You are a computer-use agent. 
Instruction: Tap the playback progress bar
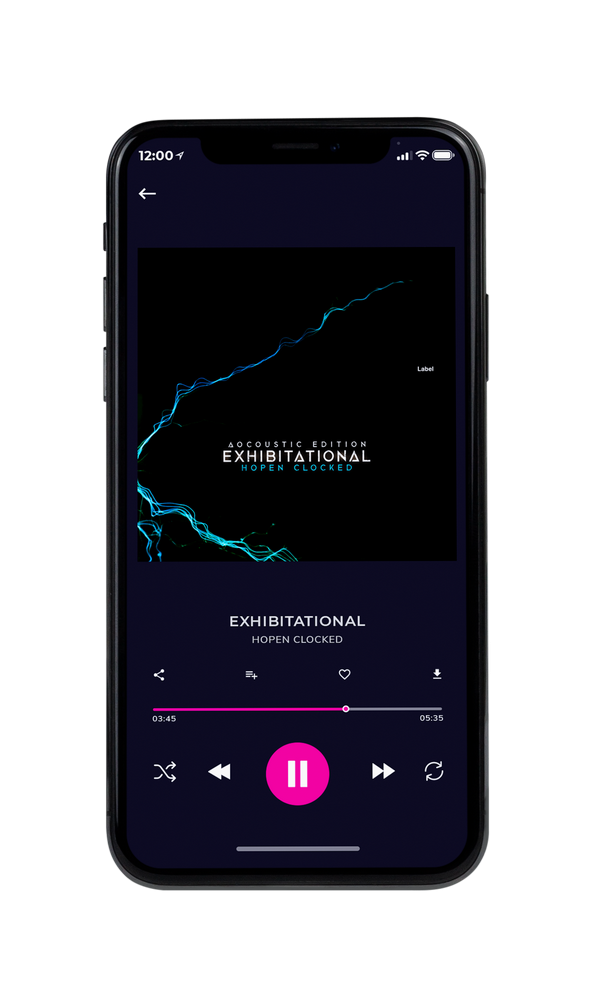click(x=297, y=709)
